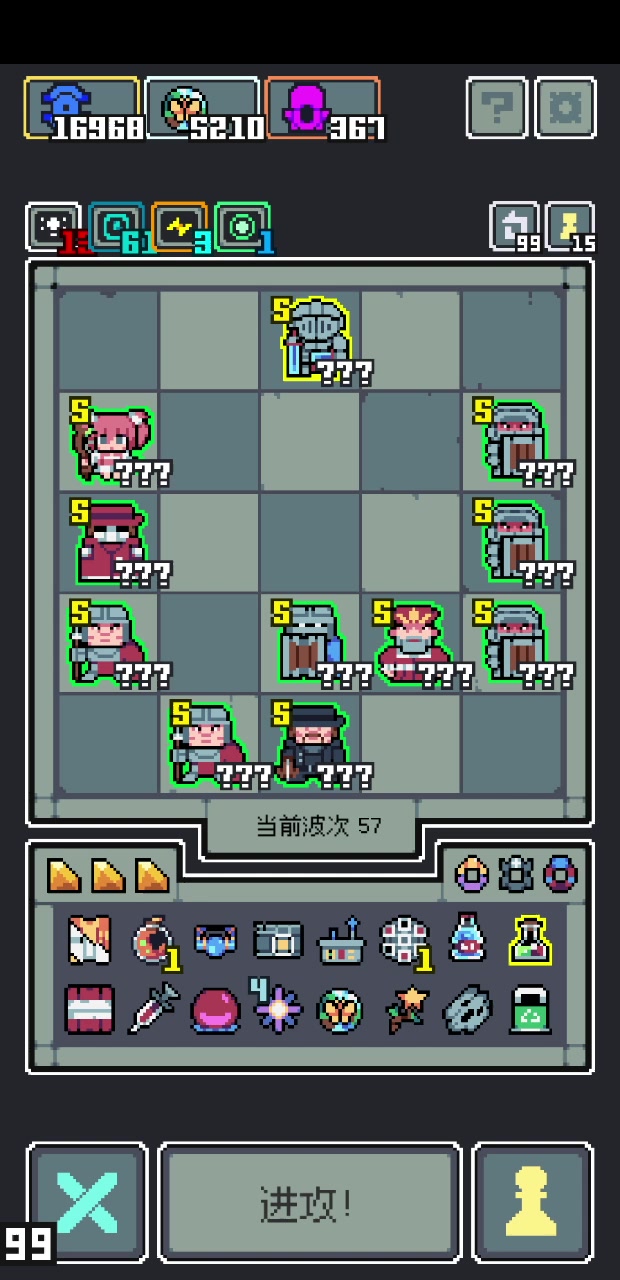Tap the crossed swords button
The image size is (620, 1280).
(x=87, y=1203)
